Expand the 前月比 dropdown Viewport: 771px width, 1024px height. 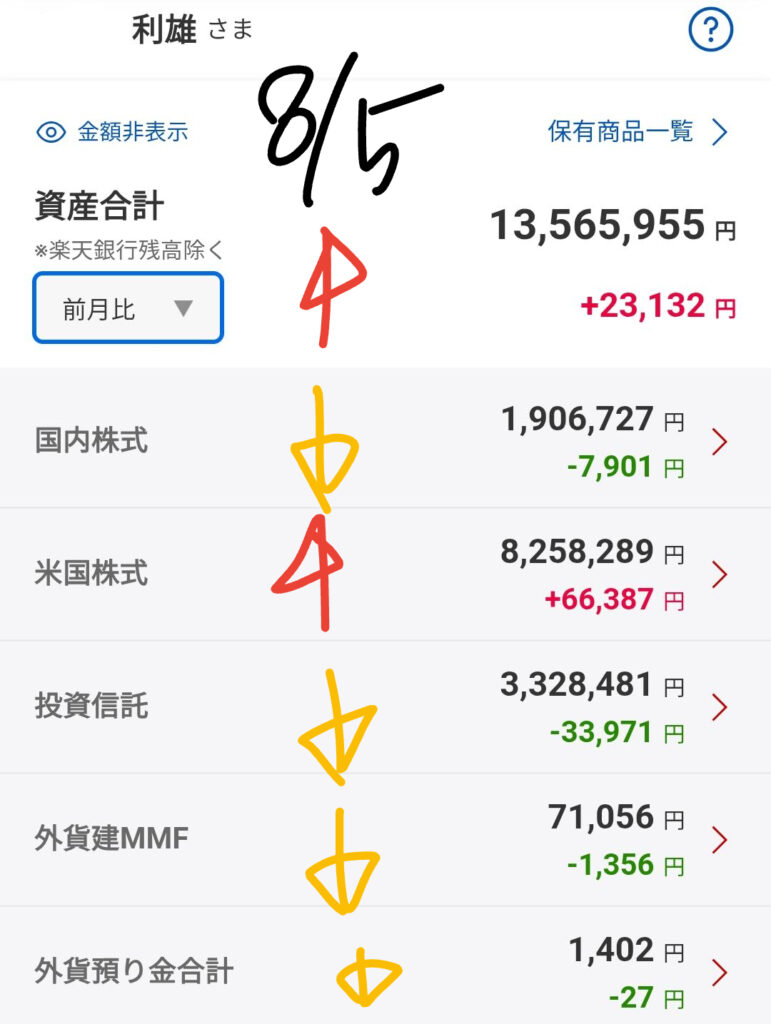[128, 308]
